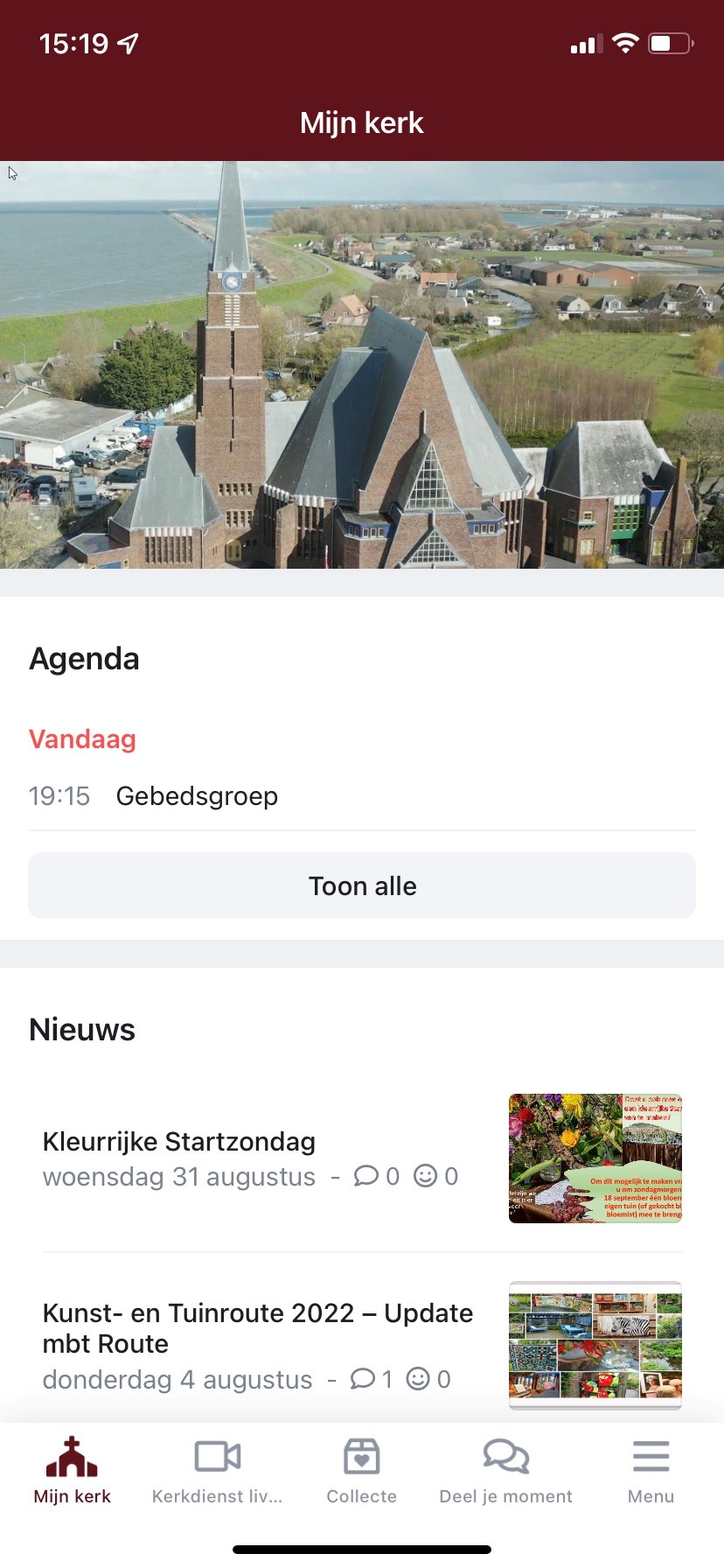Go to the Collecte tab
Viewport: 724px width, 1568px height.
[x=362, y=1472]
